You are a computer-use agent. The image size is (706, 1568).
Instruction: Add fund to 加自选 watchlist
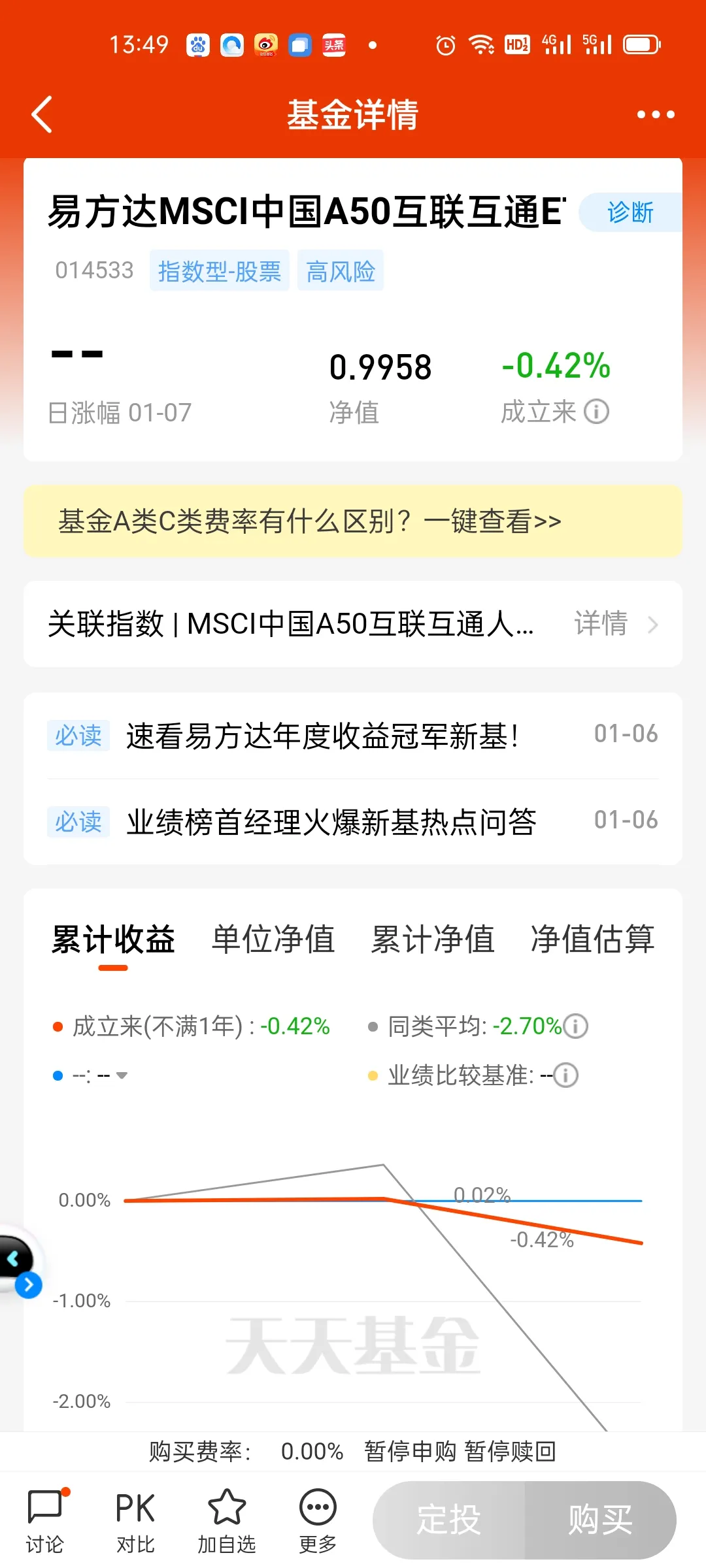point(226,1521)
